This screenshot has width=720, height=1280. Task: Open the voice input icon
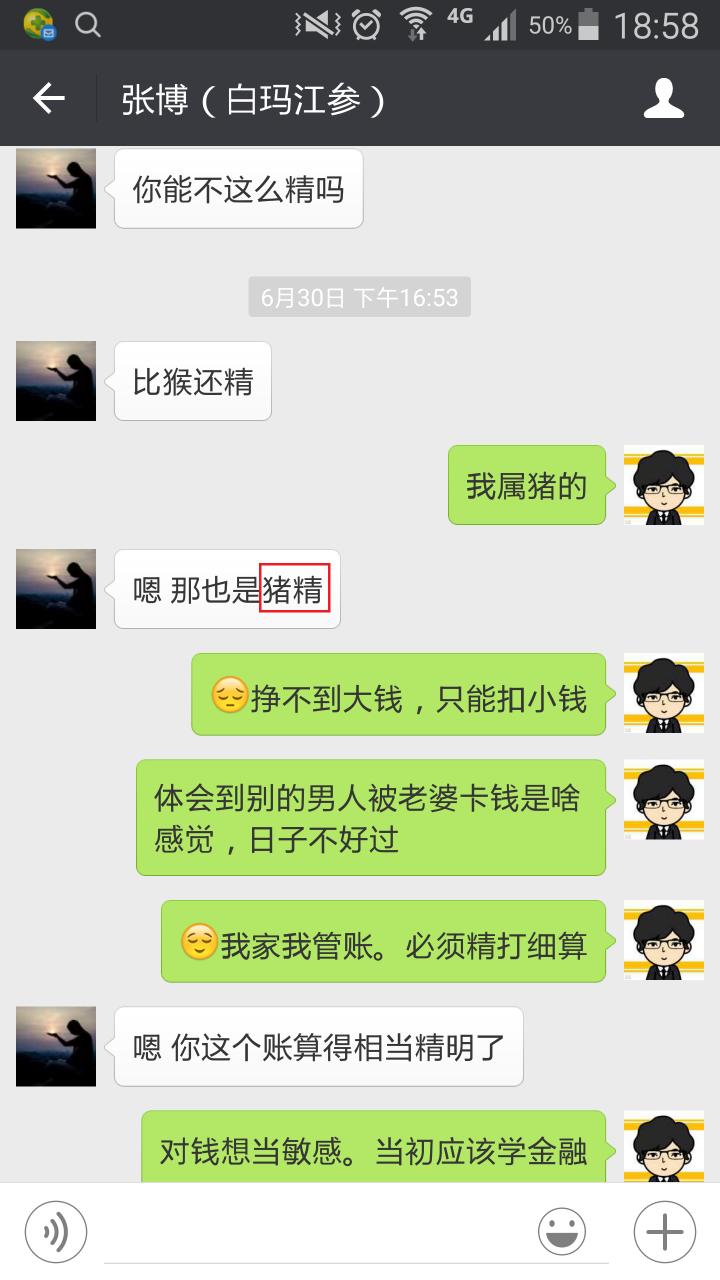(57, 1230)
